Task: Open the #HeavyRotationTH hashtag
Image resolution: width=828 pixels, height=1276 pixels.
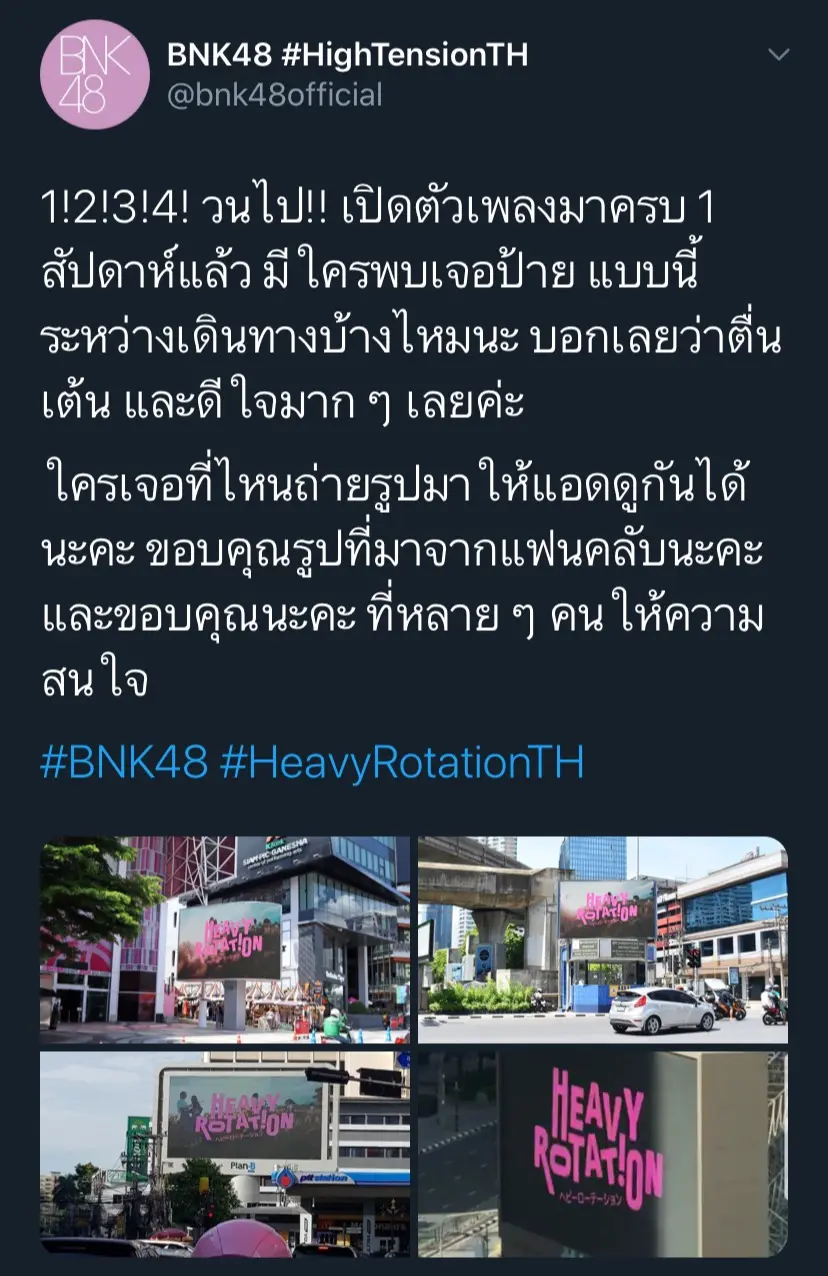Action: tap(400, 765)
